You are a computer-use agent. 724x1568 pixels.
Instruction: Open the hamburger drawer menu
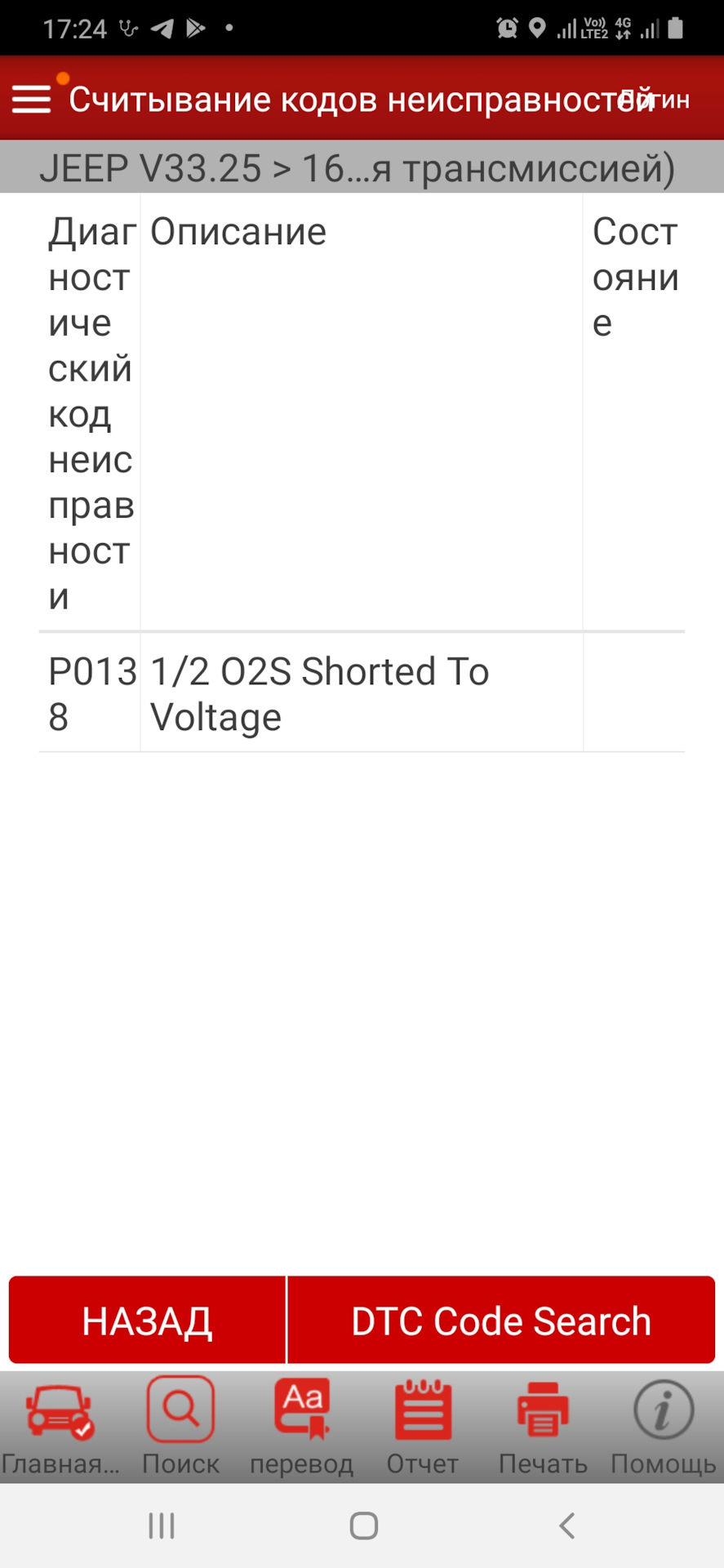[31, 100]
